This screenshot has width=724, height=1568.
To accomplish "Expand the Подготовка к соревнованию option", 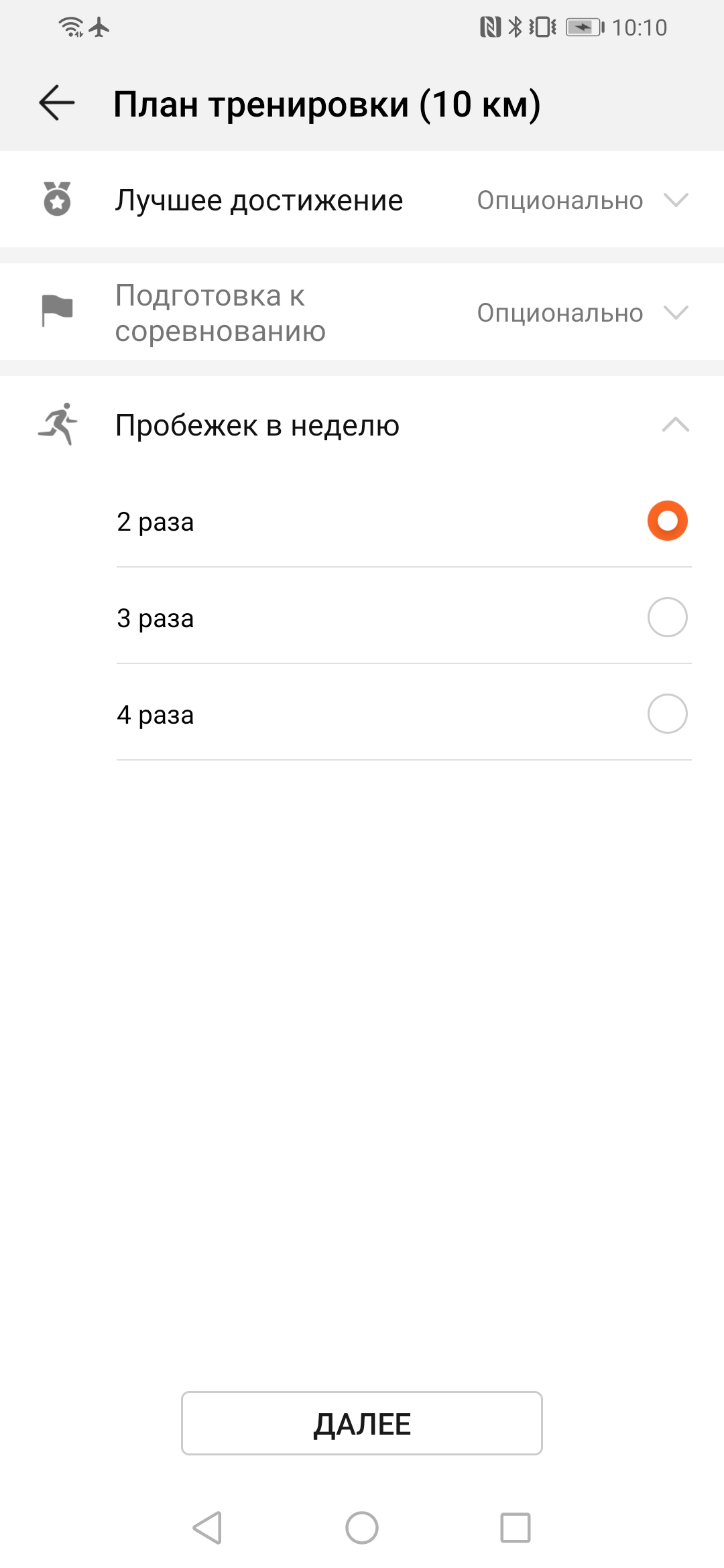I will [675, 312].
